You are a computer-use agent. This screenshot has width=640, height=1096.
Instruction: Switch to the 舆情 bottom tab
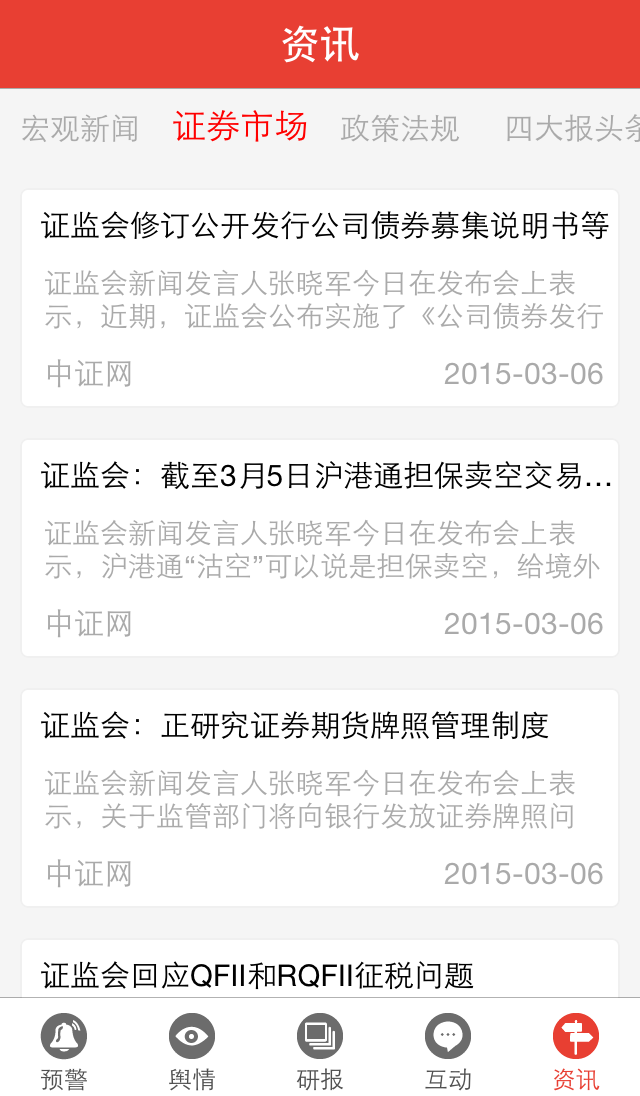[191, 1050]
